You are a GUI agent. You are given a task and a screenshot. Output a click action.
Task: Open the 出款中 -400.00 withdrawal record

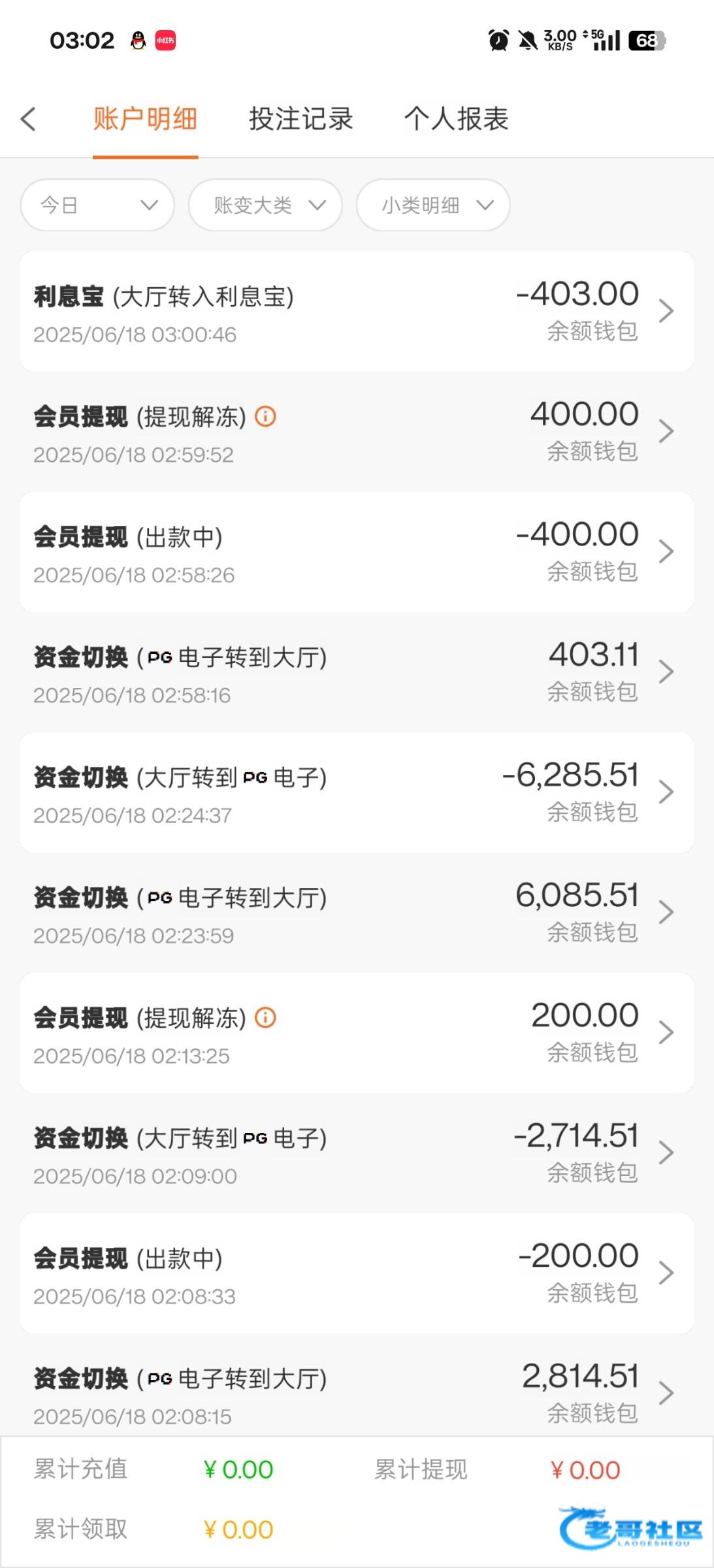pyautogui.click(x=357, y=552)
